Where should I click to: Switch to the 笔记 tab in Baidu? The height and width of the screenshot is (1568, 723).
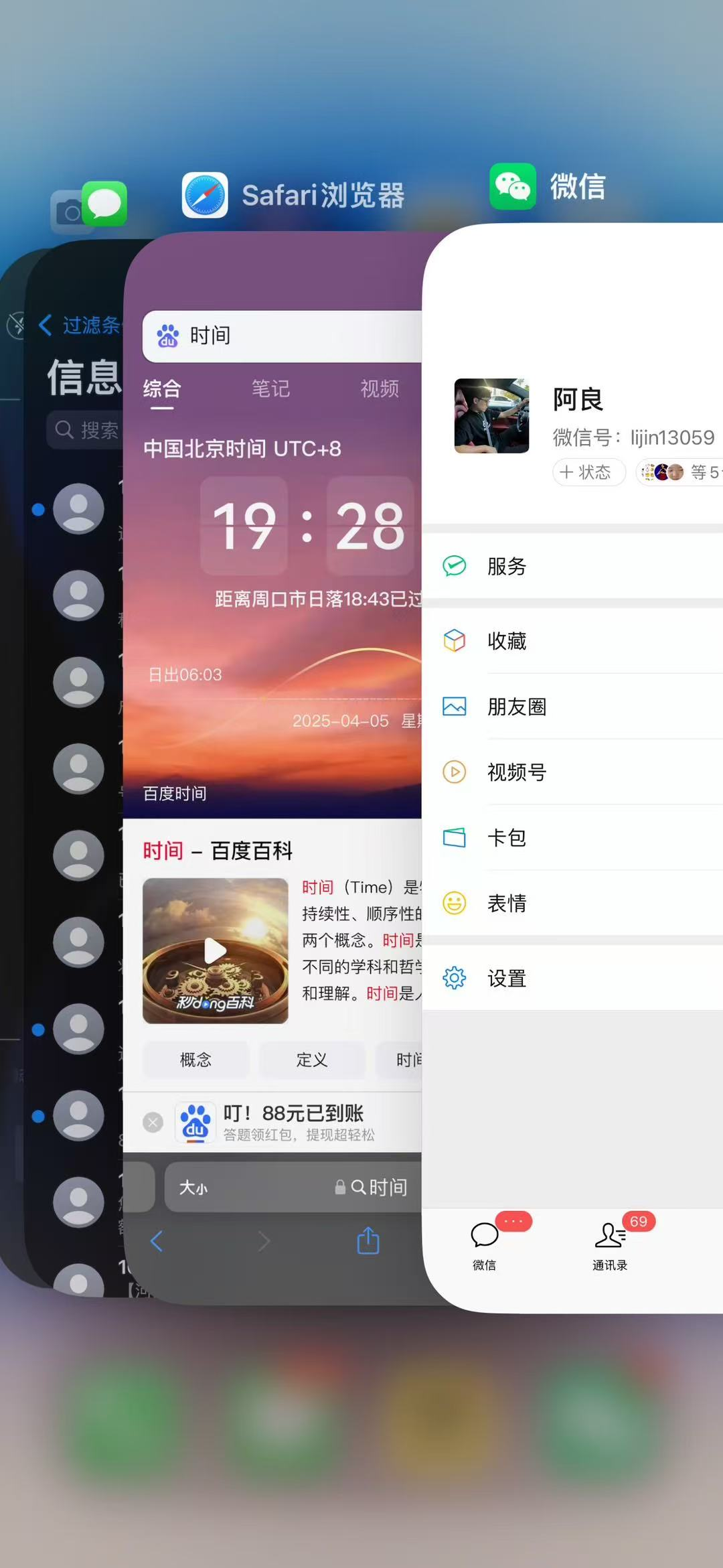coord(270,388)
